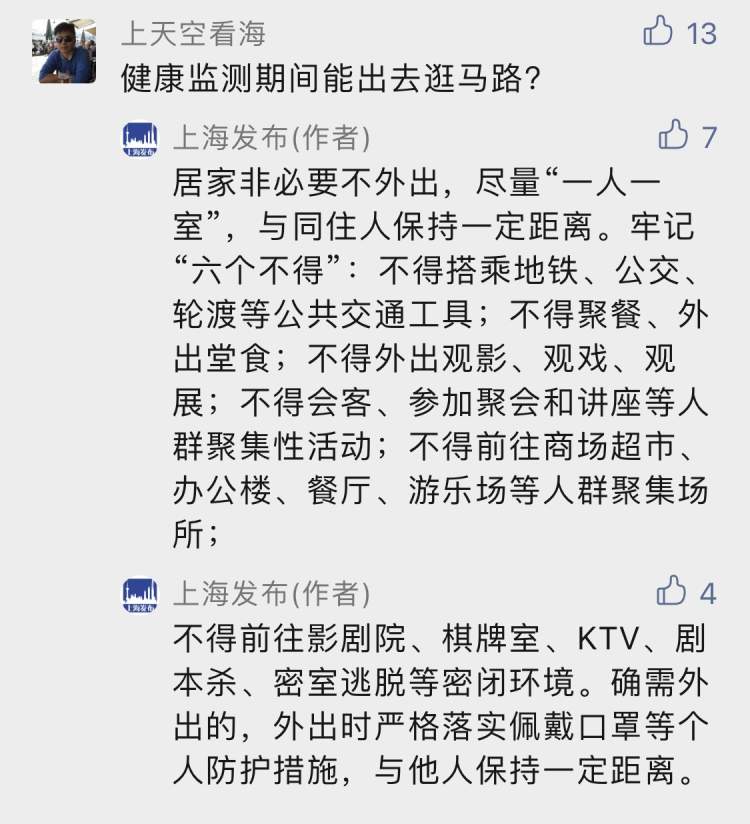This screenshot has width=750, height=824.
Task: Like 上海发布's reply with 4 likes
Action: (x=672, y=592)
